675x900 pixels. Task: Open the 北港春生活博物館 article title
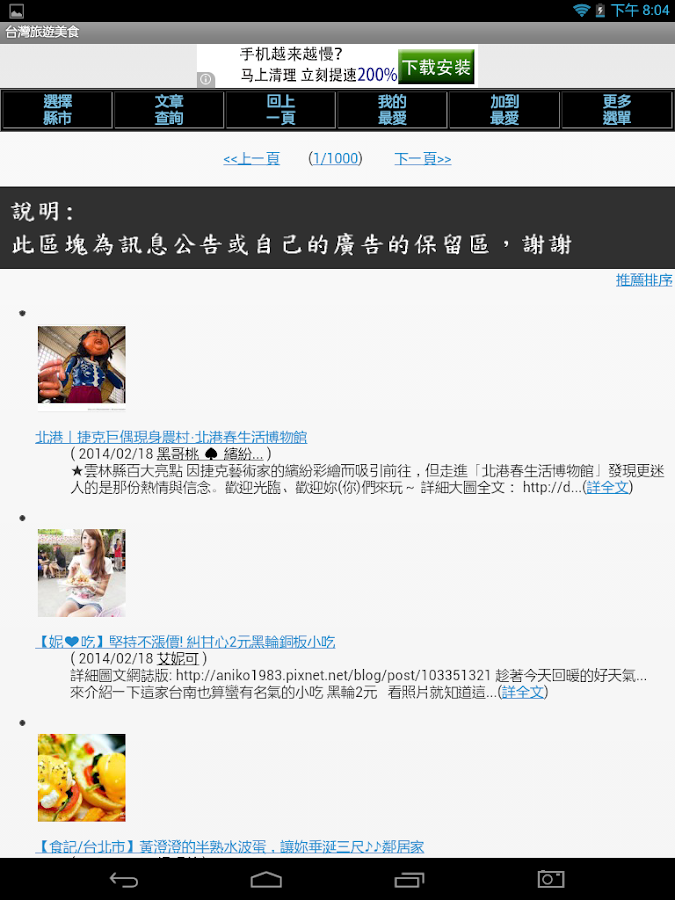click(171, 437)
